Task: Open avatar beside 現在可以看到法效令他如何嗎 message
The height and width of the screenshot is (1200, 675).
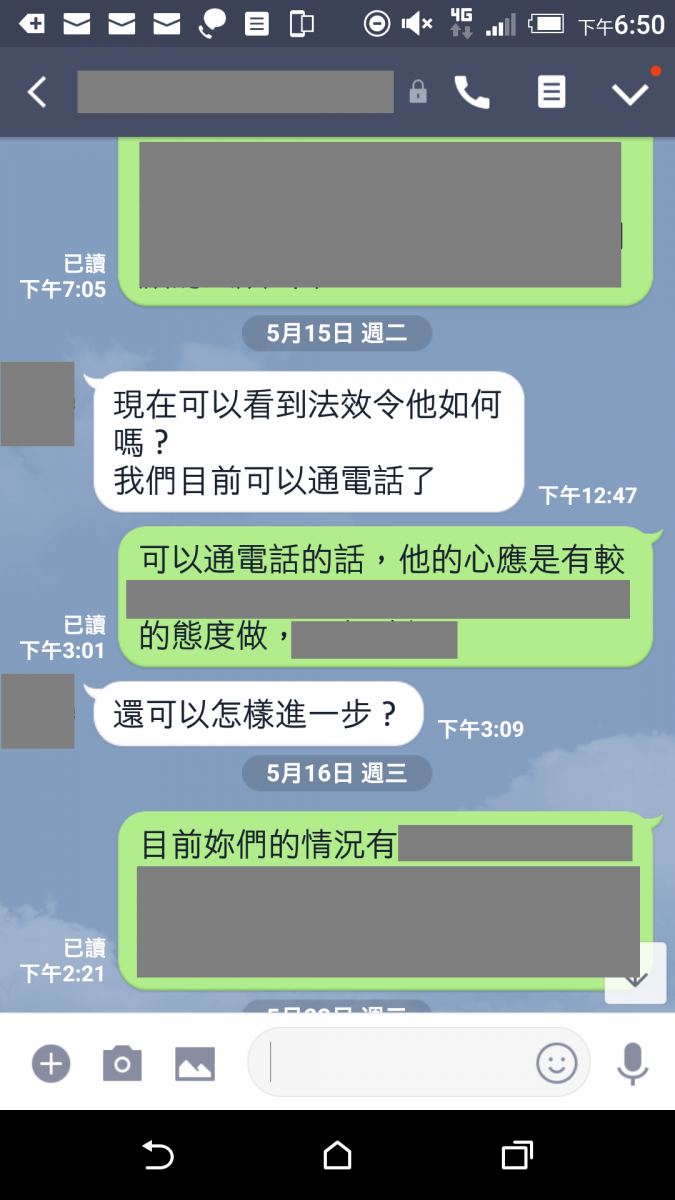Action: click(37, 404)
